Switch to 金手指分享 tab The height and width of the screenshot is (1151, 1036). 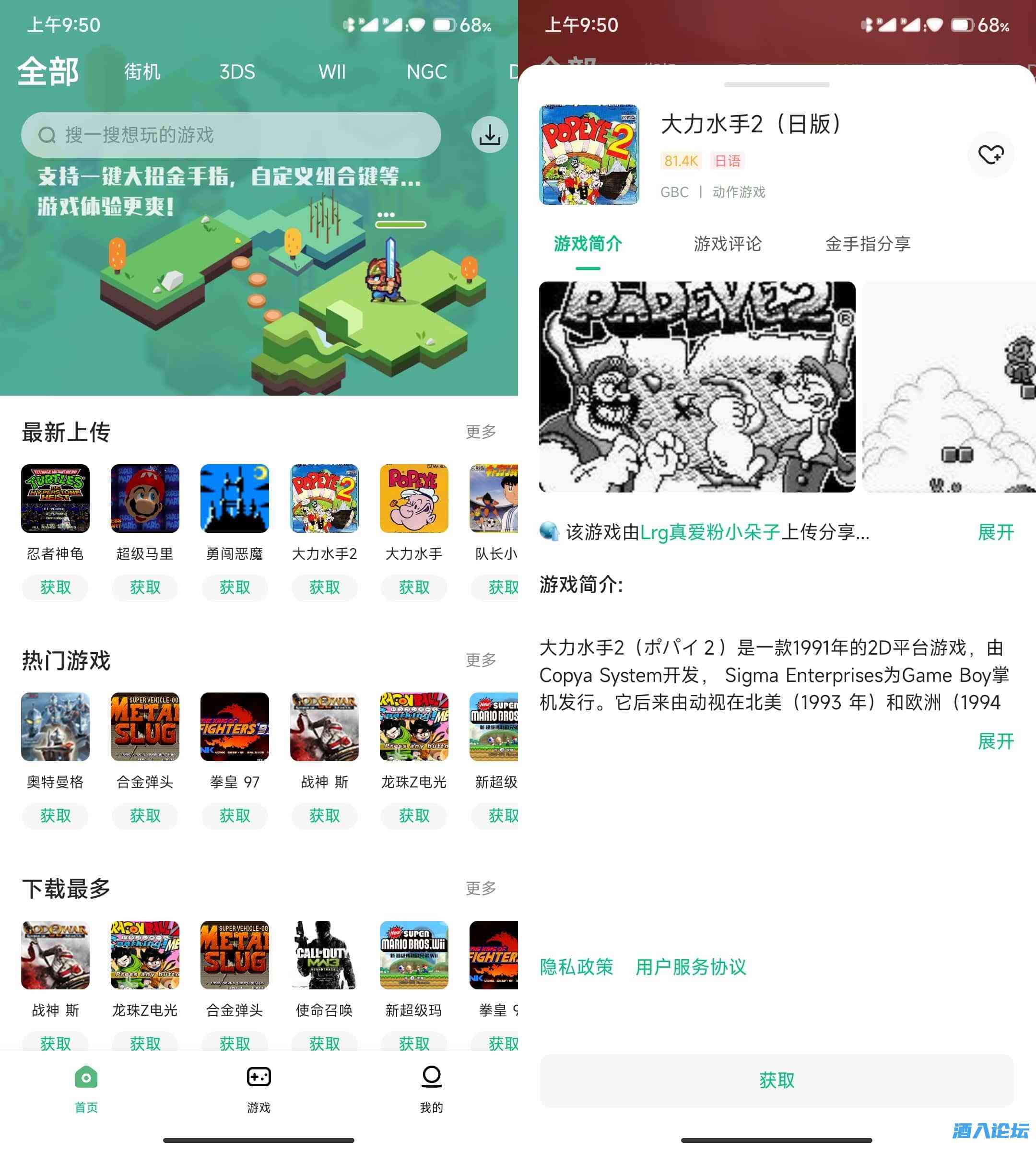(x=868, y=244)
